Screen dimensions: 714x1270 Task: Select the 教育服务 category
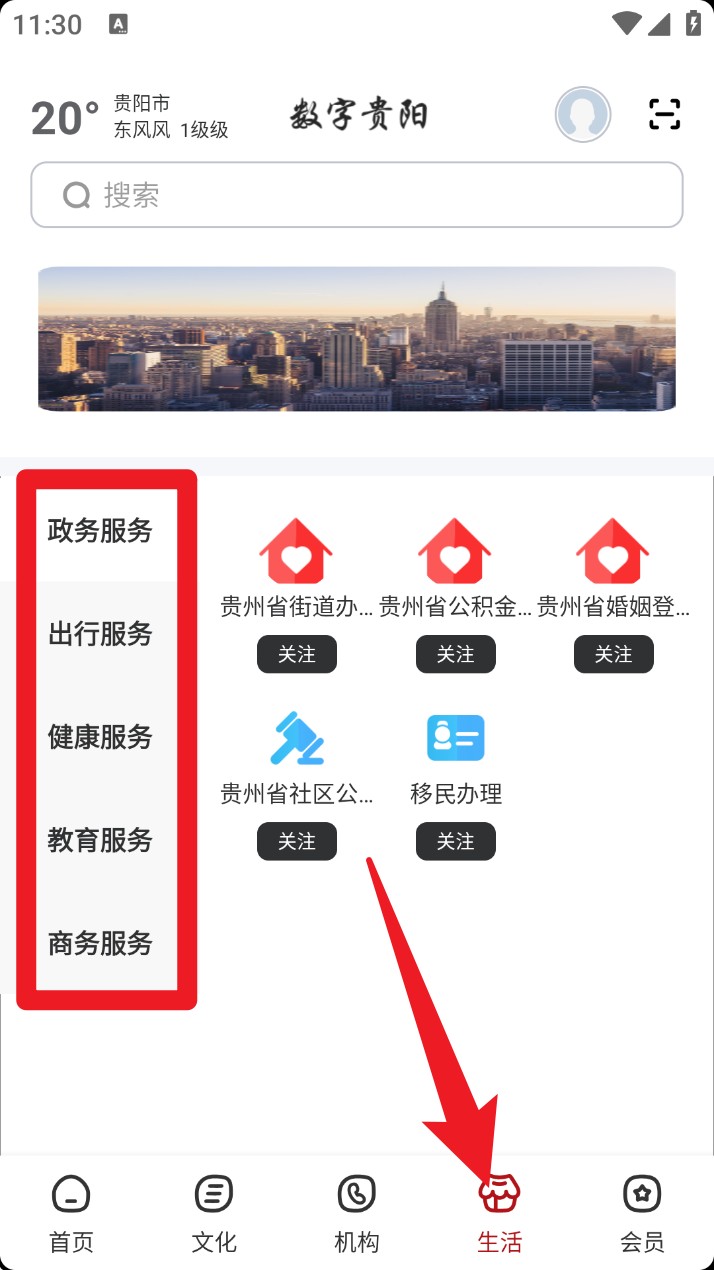tap(100, 840)
